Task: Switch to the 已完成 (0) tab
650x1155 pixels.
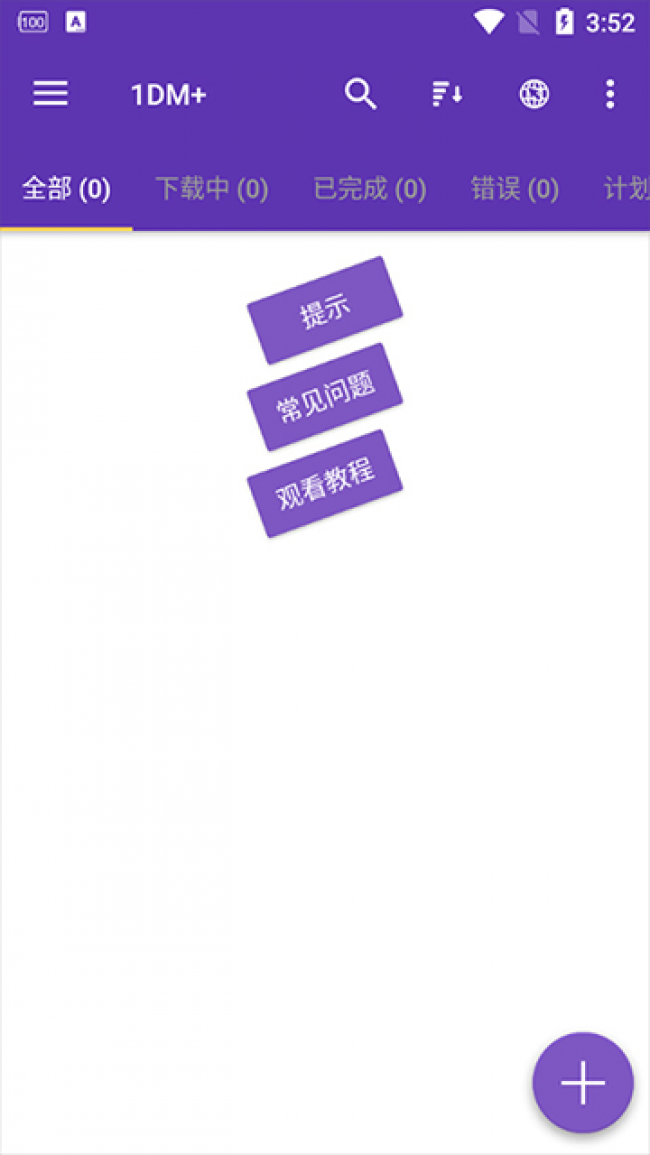Action: [370, 189]
